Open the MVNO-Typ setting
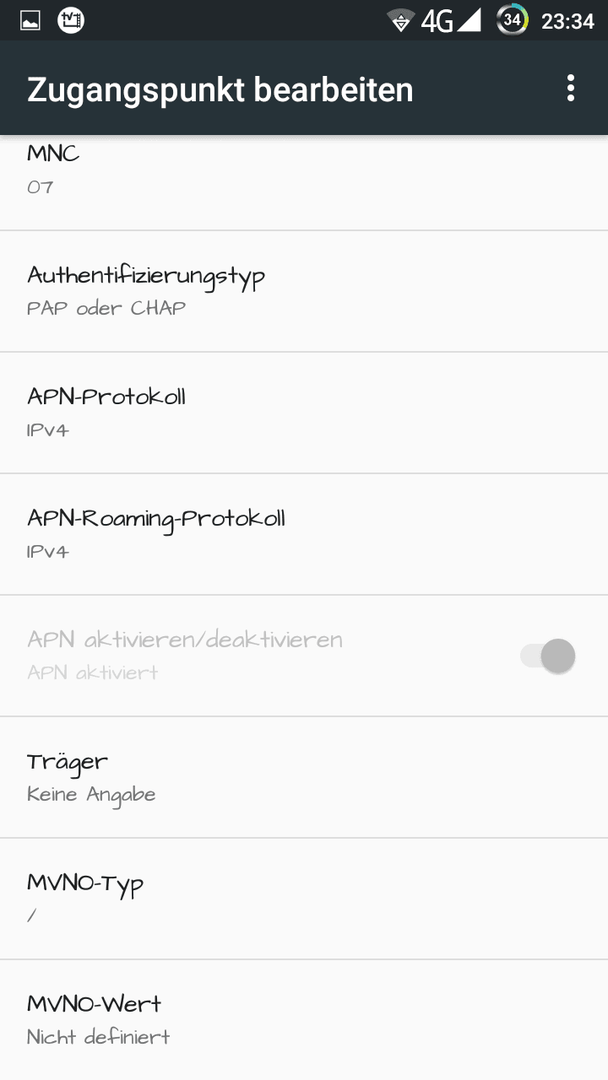 pyautogui.click(x=304, y=899)
